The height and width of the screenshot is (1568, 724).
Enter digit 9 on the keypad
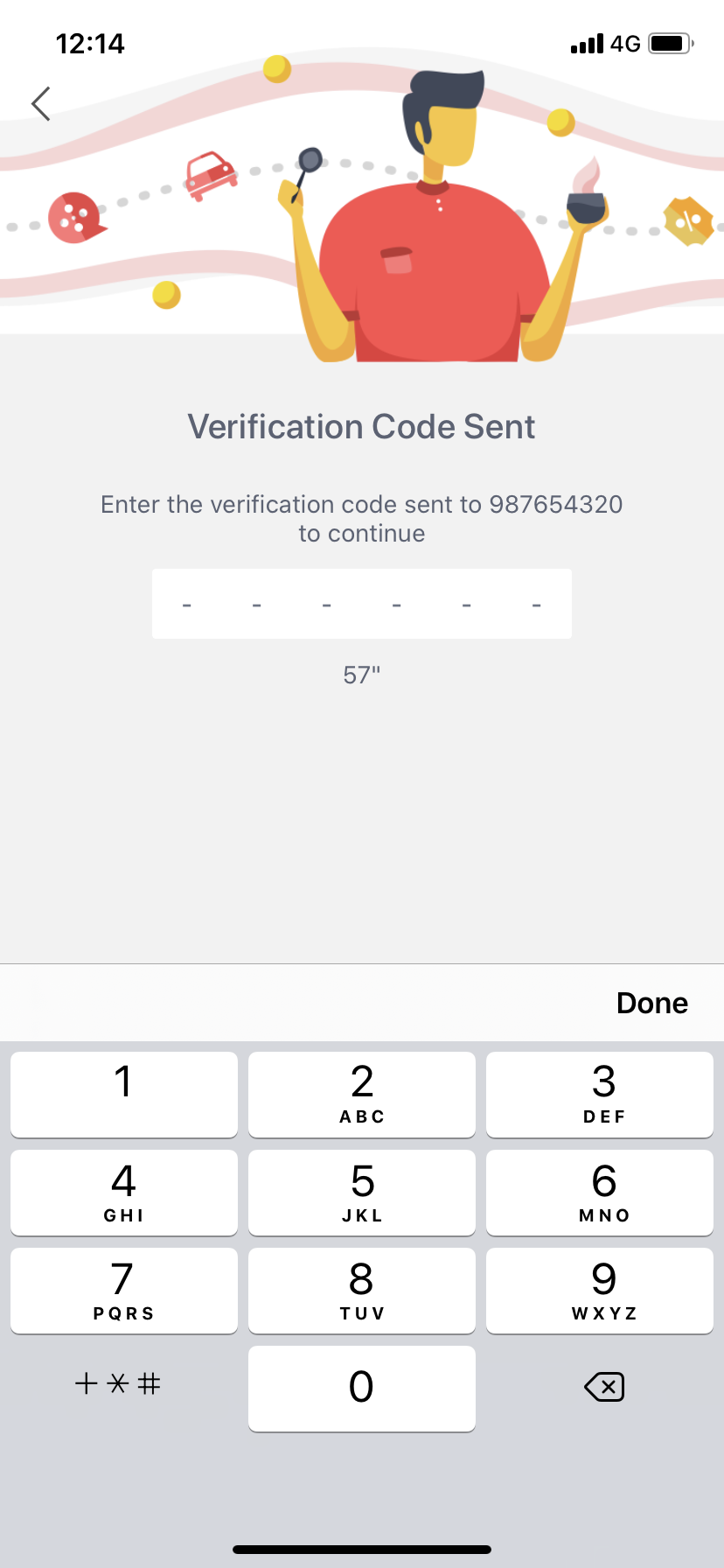click(600, 1291)
